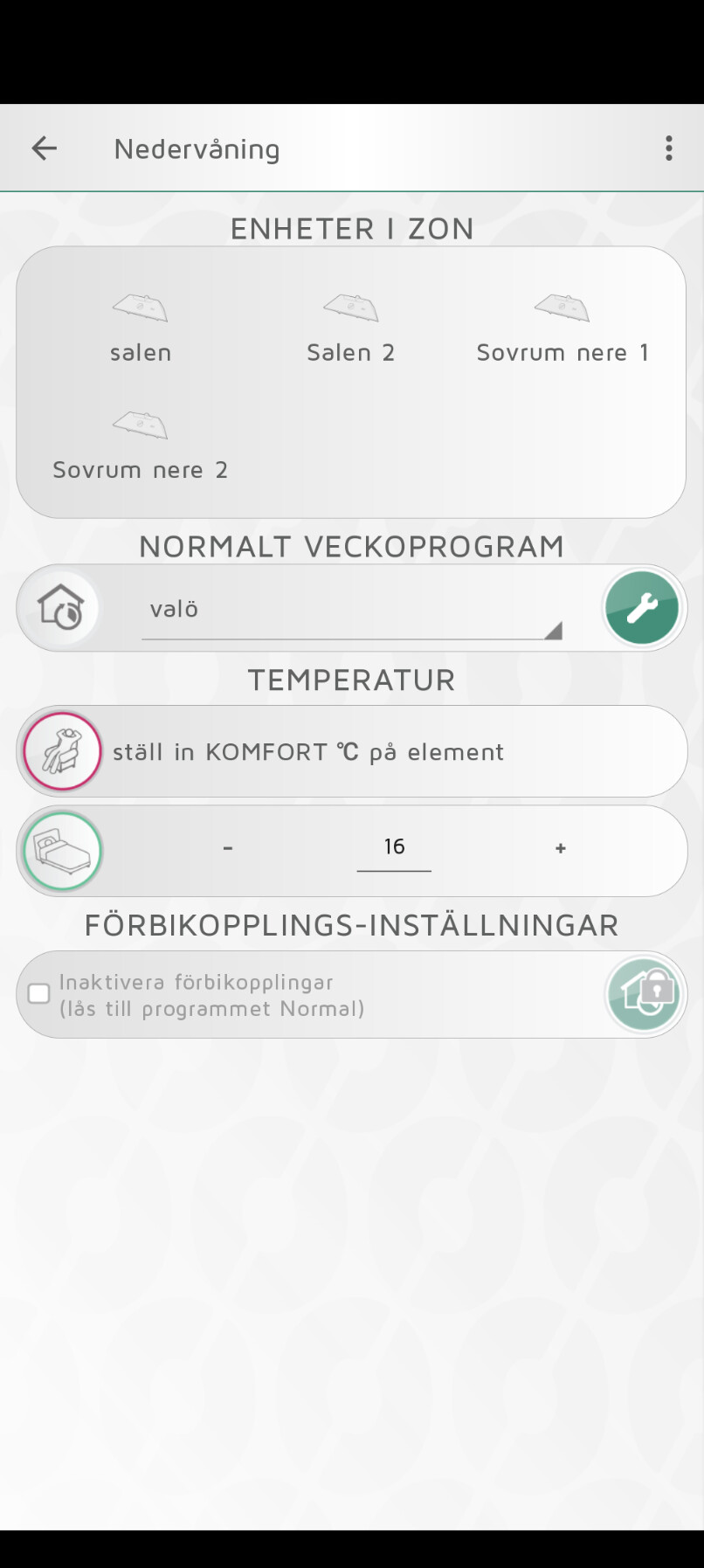Edit week program with wrench button
The image size is (704, 1568).
coord(642,608)
